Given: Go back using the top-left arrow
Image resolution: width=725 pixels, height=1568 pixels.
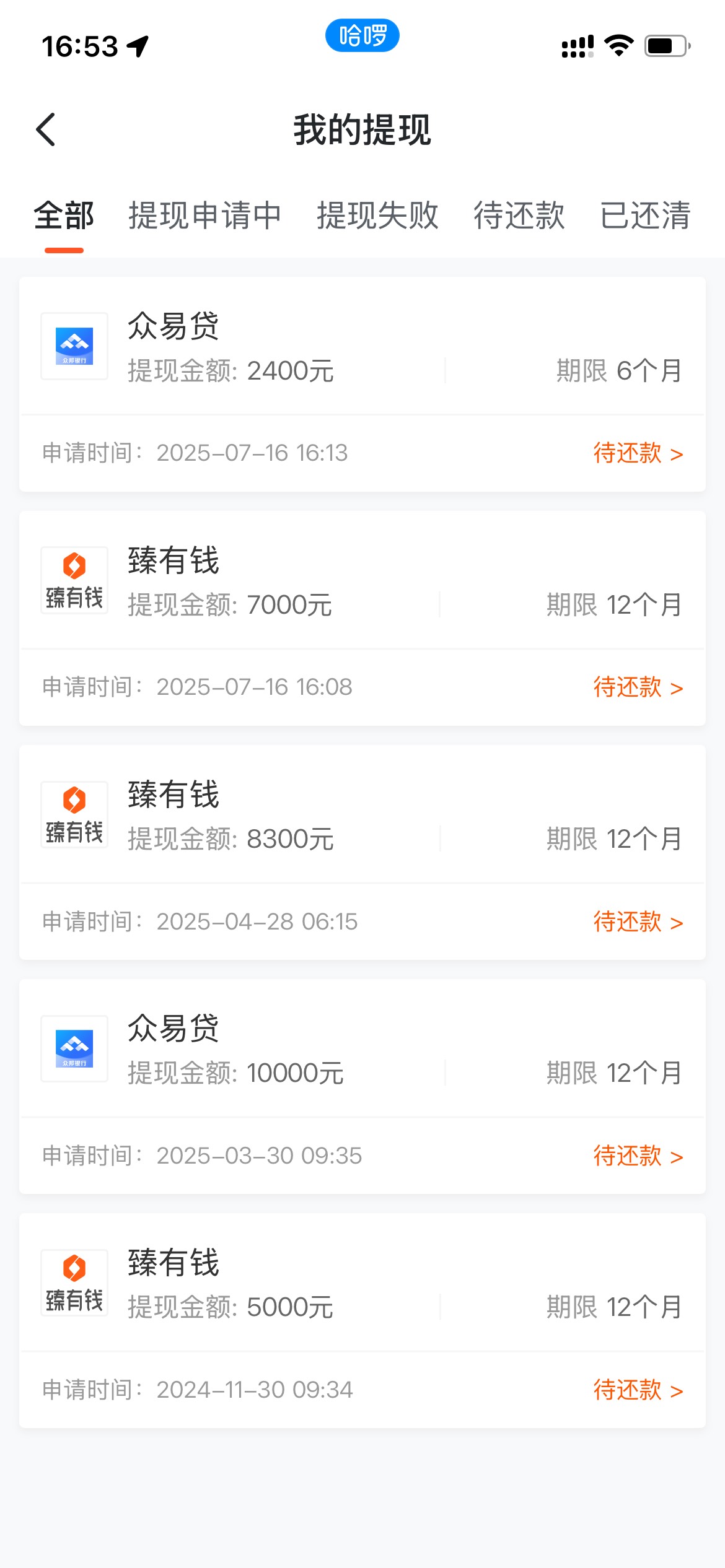Looking at the screenshot, I should (46, 129).
